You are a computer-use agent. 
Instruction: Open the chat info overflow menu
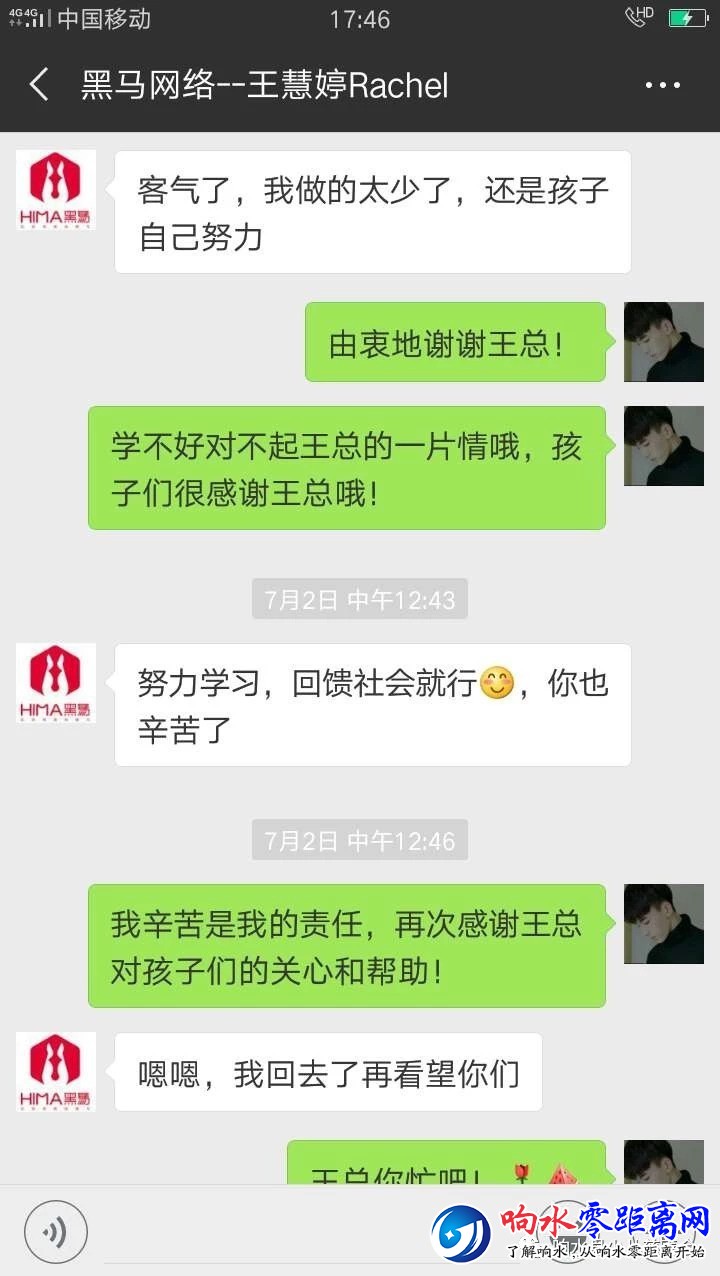click(x=662, y=86)
